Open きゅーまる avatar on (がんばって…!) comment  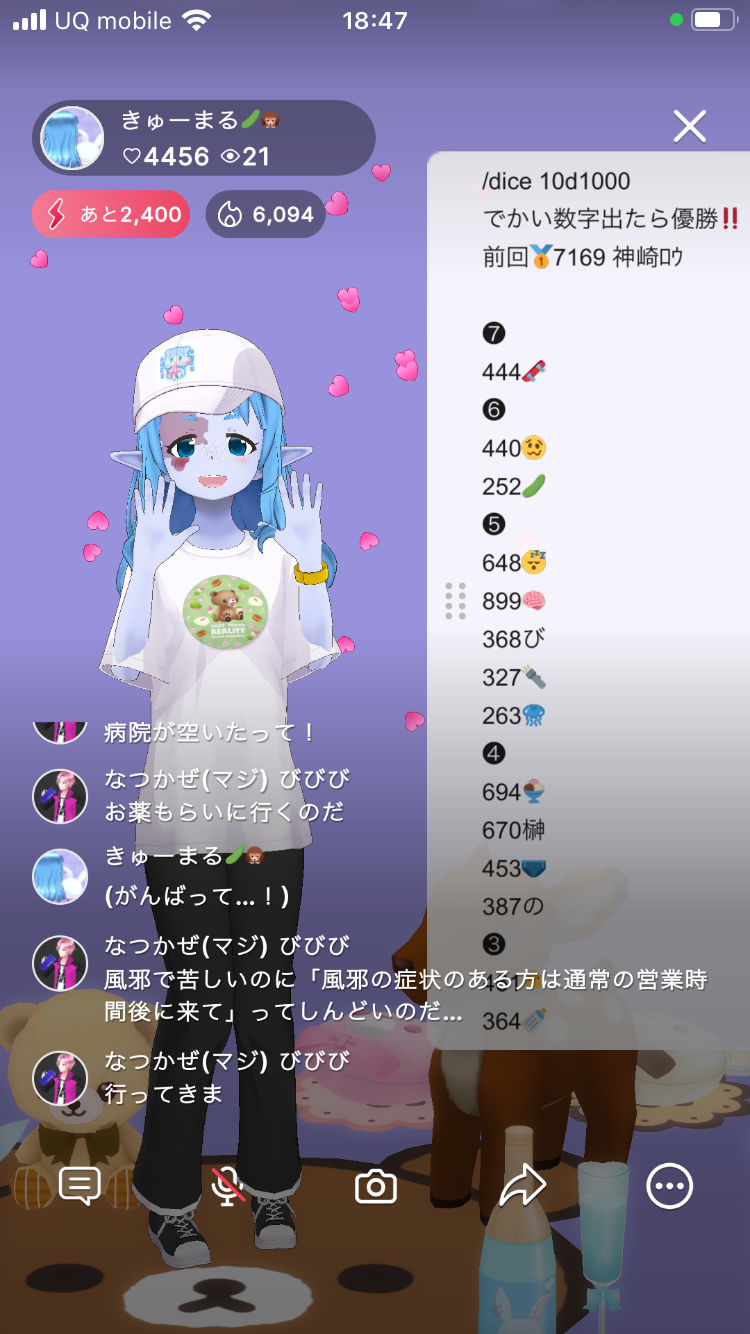[60, 876]
